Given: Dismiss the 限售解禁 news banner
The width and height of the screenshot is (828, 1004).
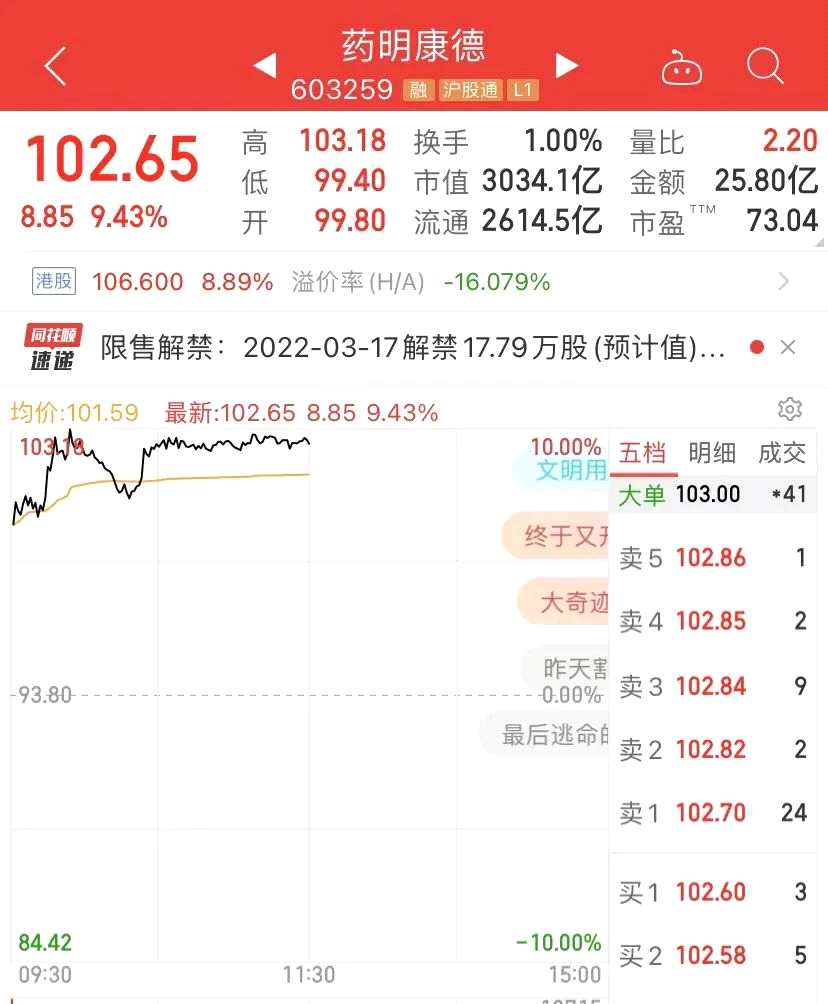Looking at the screenshot, I should pyautogui.click(x=788, y=348).
